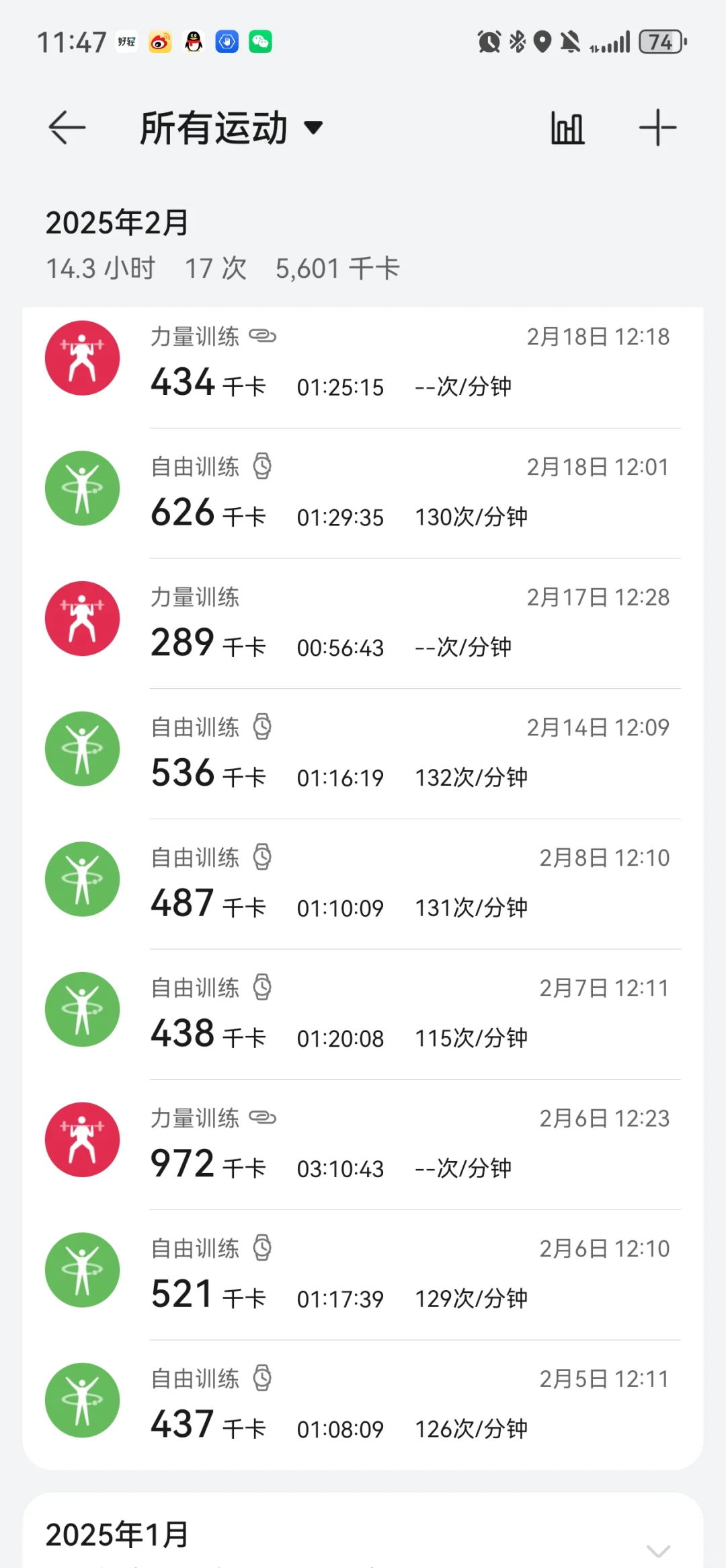Add a new workout record
The image size is (726, 1568).
tap(657, 128)
